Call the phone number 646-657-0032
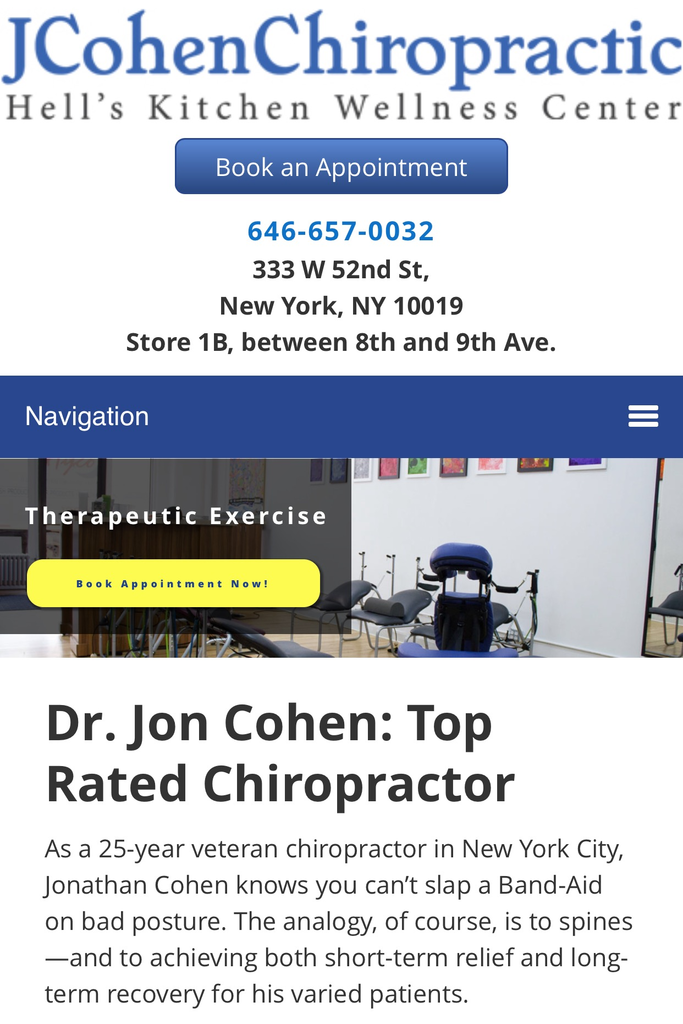Image resolution: width=683 pixels, height=1024 pixels. point(341,231)
